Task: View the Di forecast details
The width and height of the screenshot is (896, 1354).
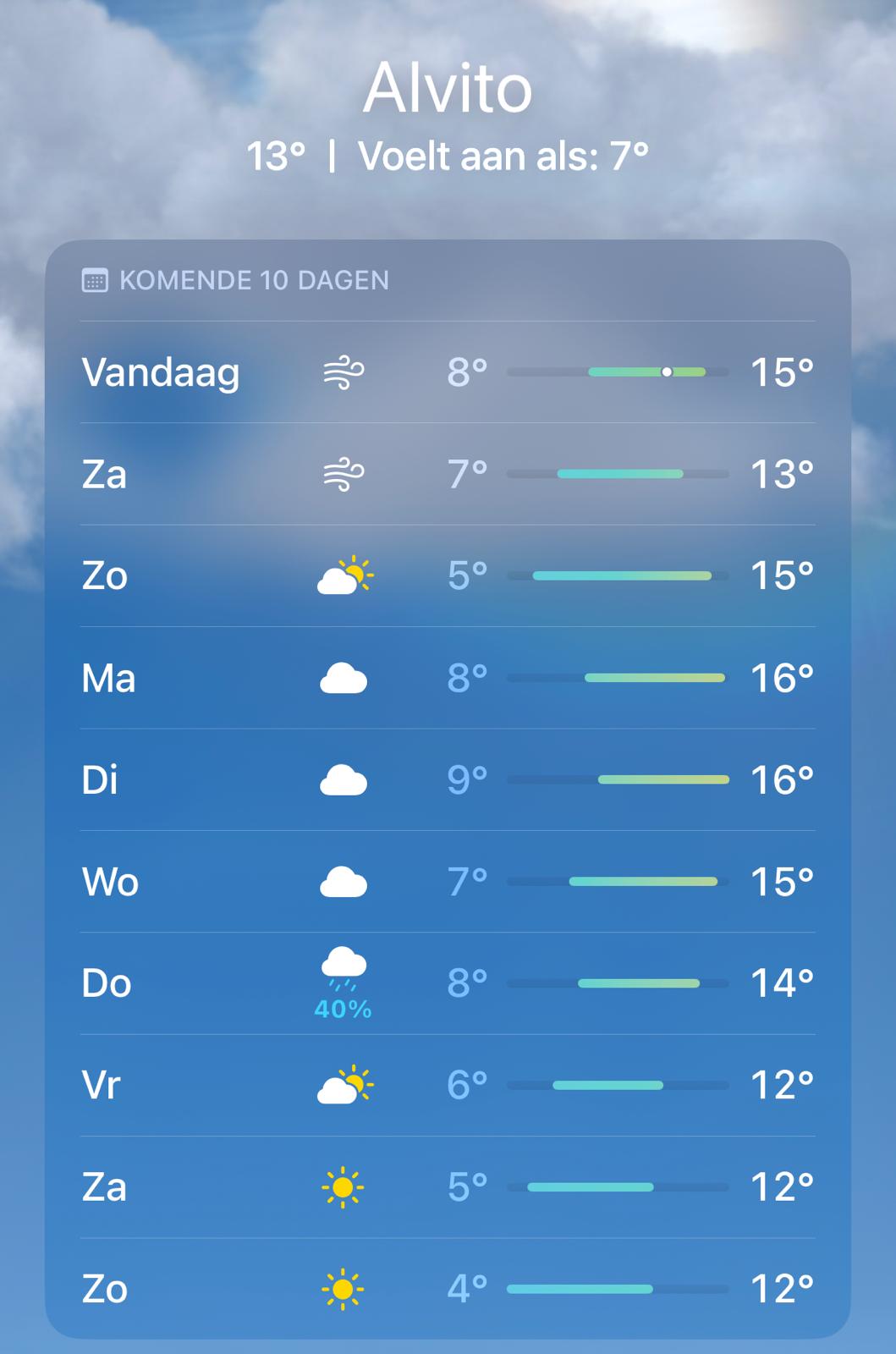Action: pyautogui.click(x=448, y=779)
